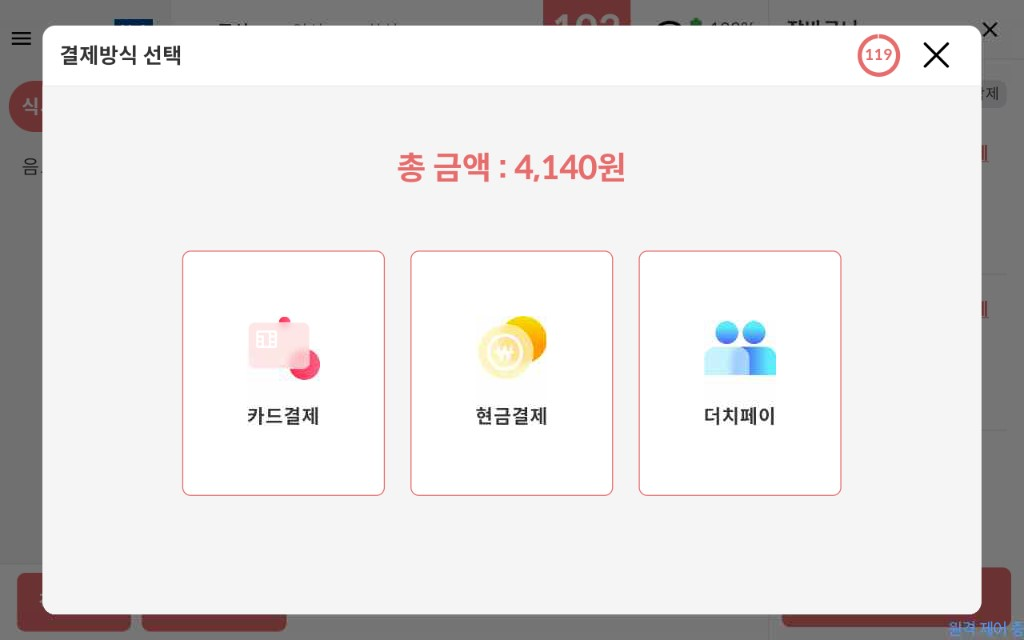Pick 더치페이 split payment option
1024x640 pixels.
[x=740, y=373]
